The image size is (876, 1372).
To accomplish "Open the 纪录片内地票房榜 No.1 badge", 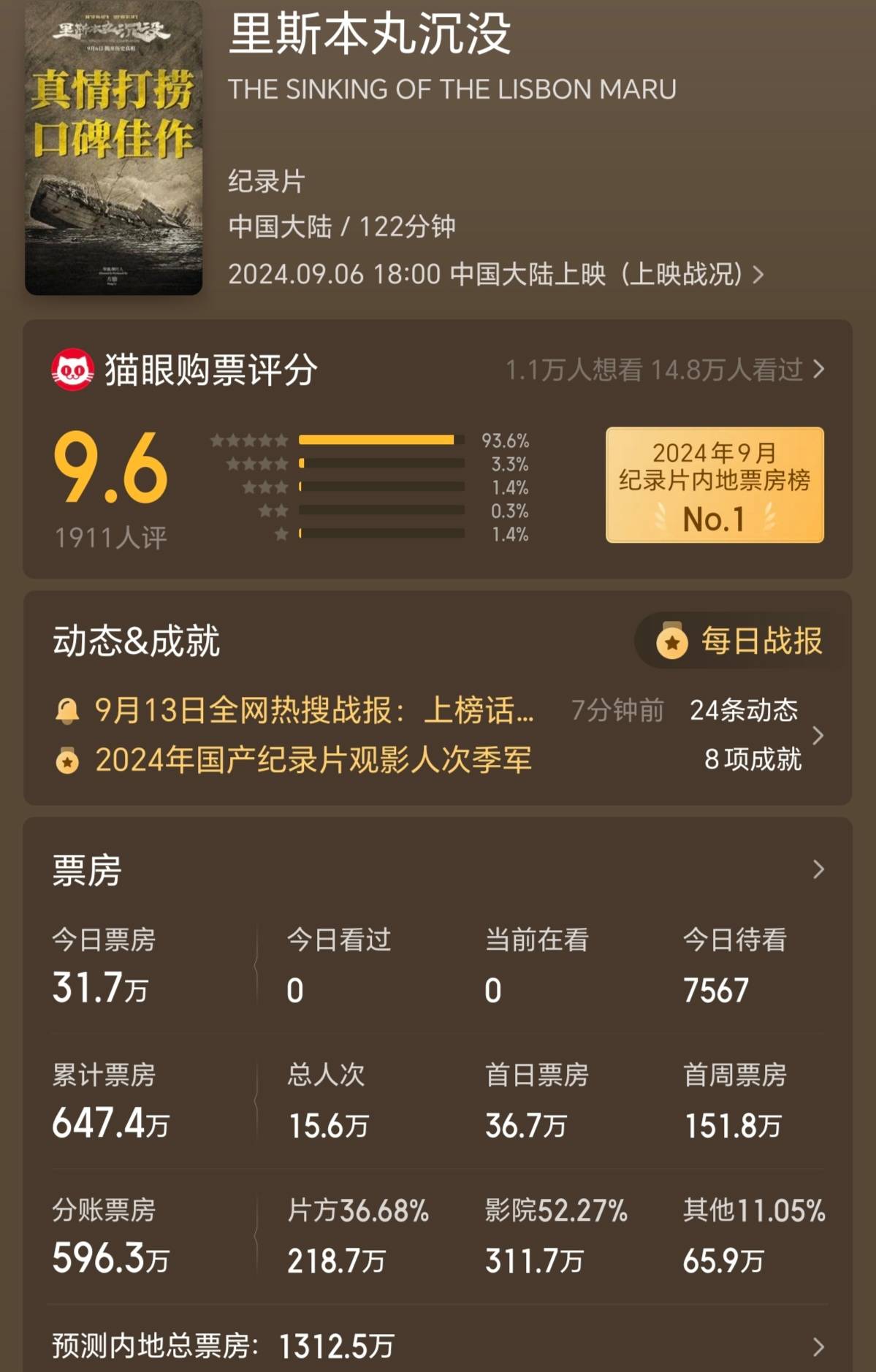I will click(x=715, y=484).
